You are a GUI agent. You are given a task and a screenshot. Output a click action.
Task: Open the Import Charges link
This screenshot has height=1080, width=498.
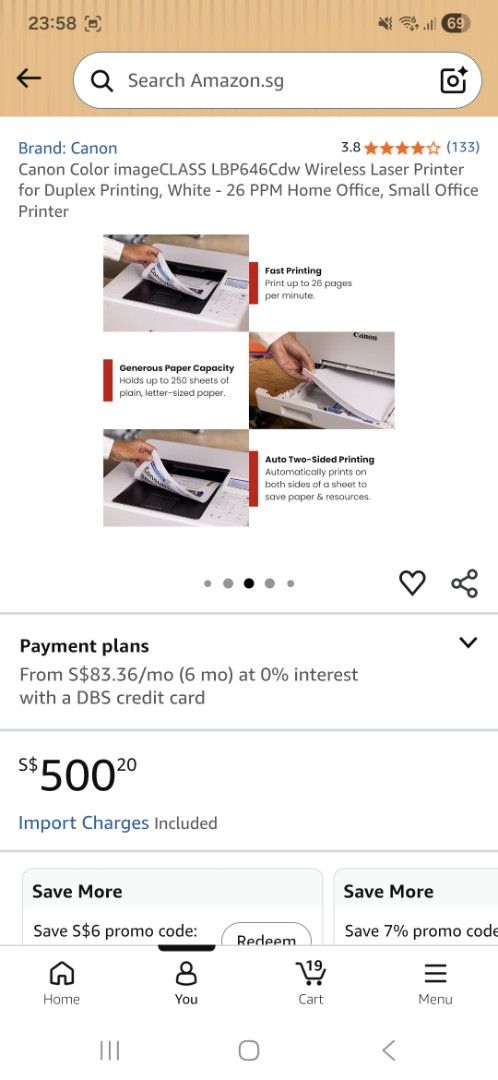(83, 822)
